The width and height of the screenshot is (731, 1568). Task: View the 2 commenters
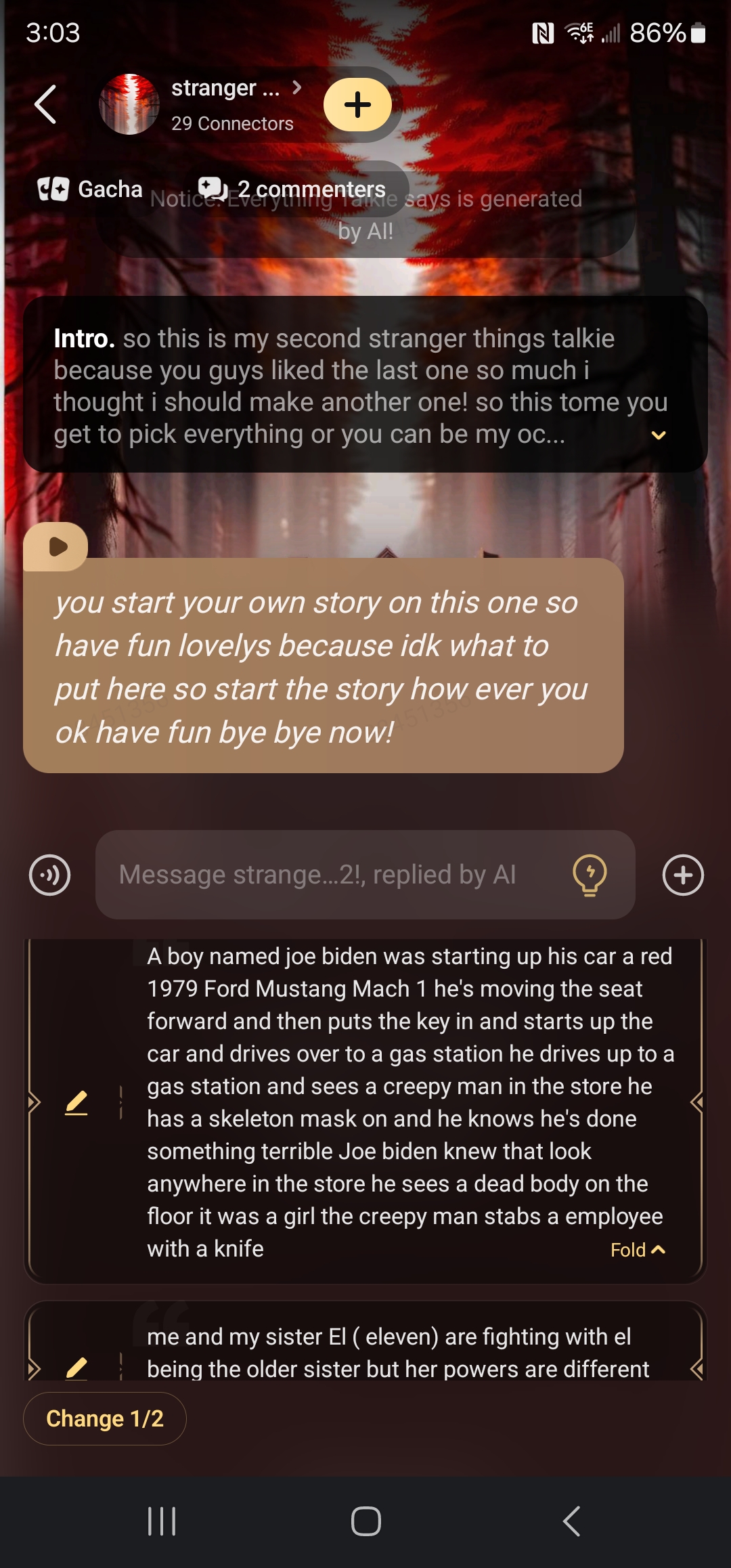tap(292, 190)
